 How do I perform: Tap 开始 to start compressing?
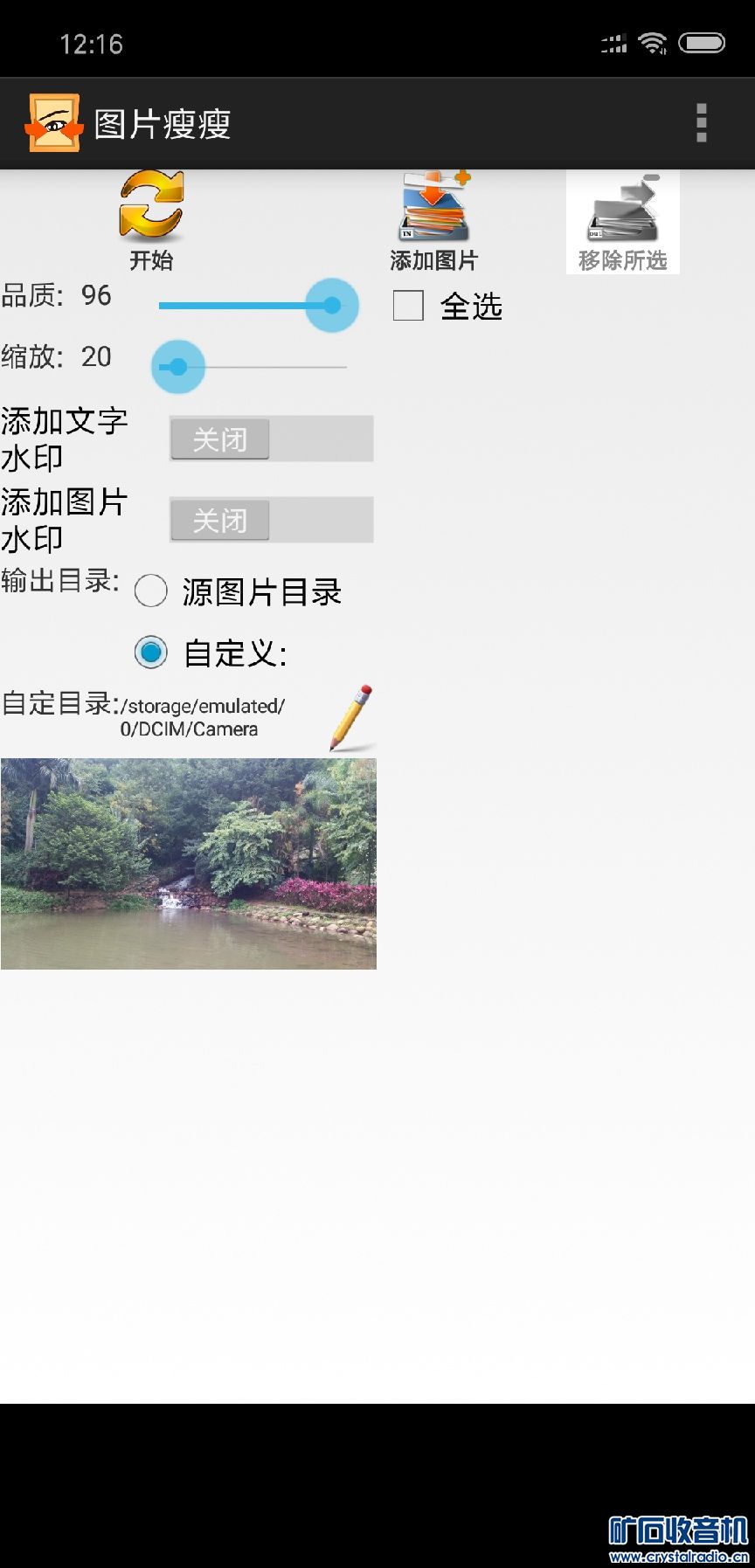[x=151, y=219]
